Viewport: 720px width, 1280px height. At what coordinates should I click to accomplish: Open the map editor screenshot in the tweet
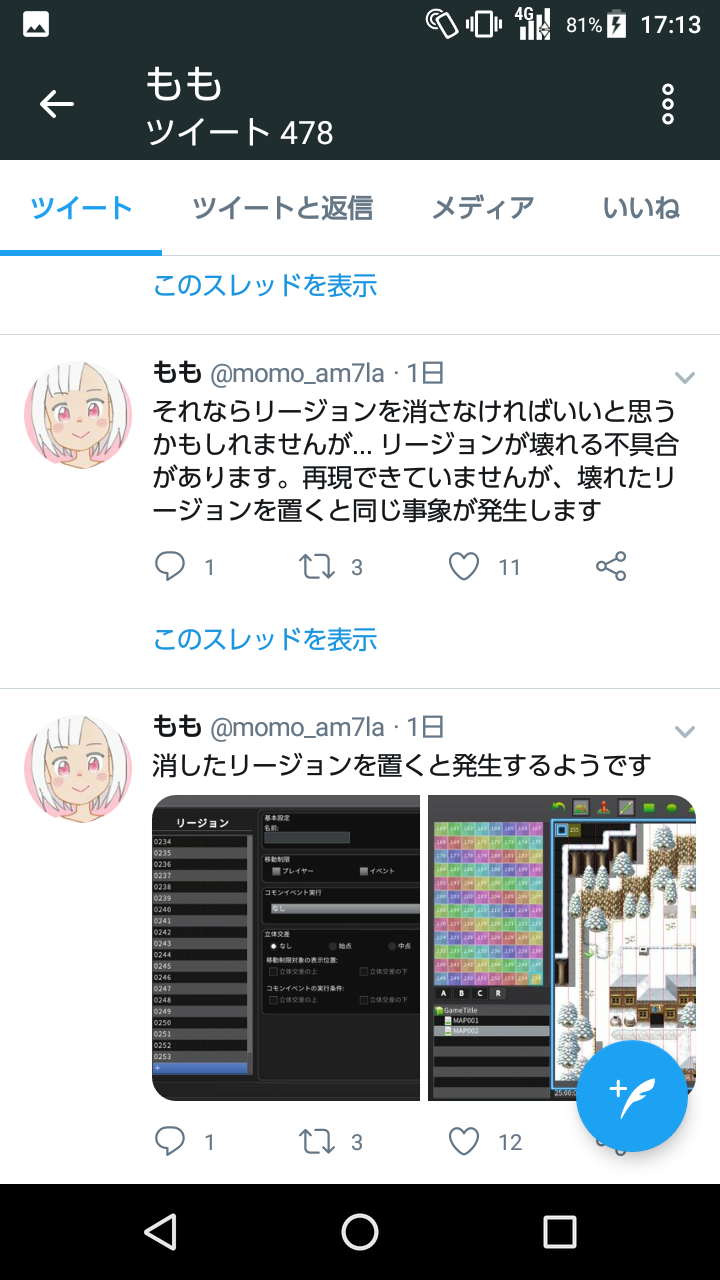click(x=562, y=948)
